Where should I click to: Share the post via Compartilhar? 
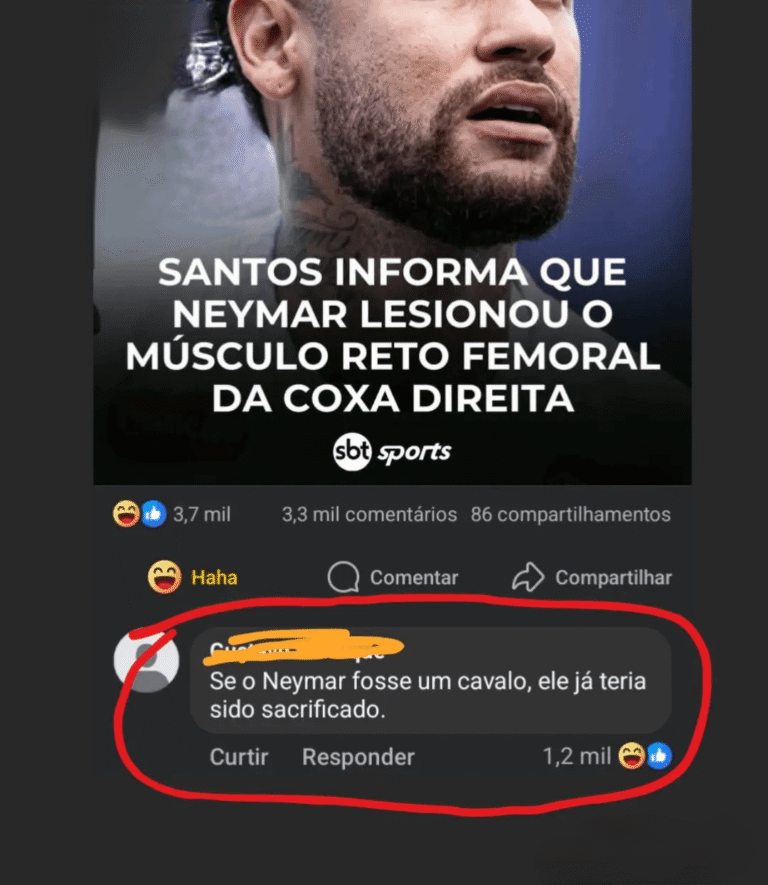pyautogui.click(x=592, y=577)
